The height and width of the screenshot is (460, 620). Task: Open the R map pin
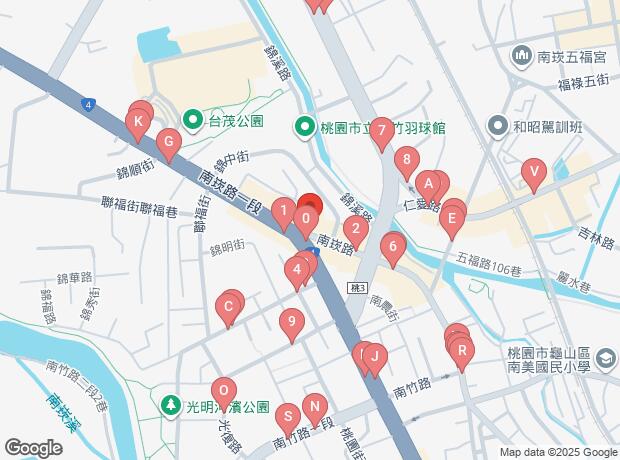click(461, 354)
